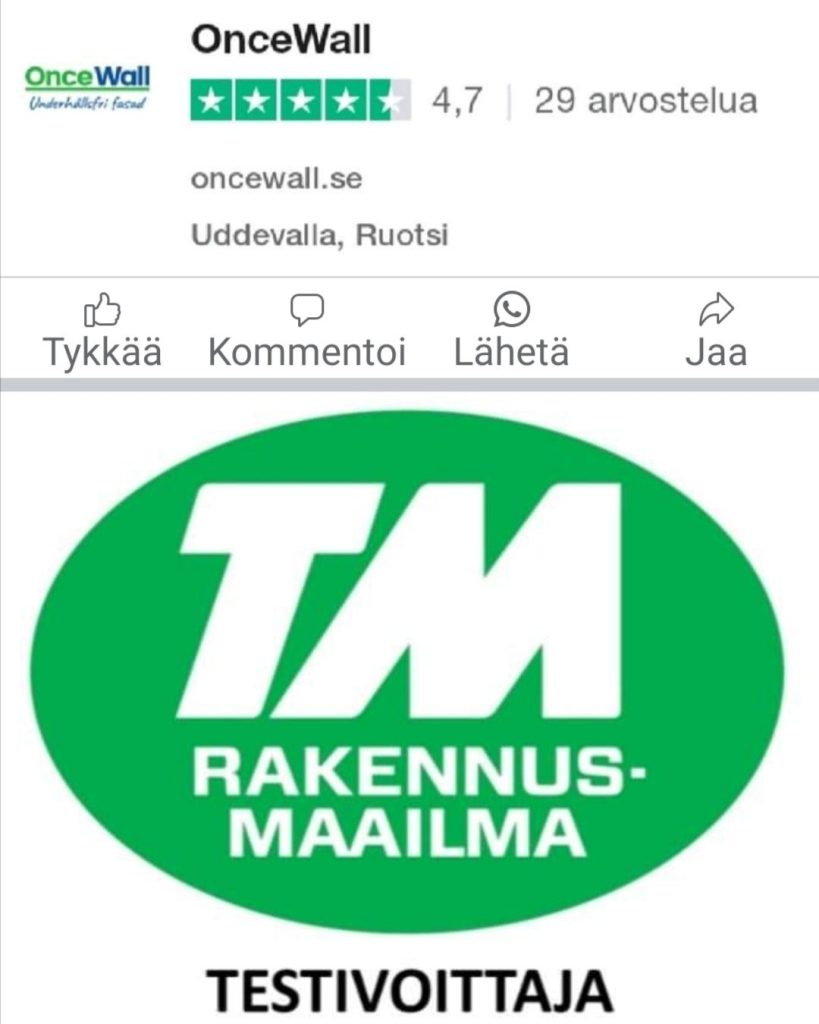This screenshot has width=819, height=1024.
Task: Open the TM Rakennusmaailma Testivoittaja image
Action: point(408,690)
